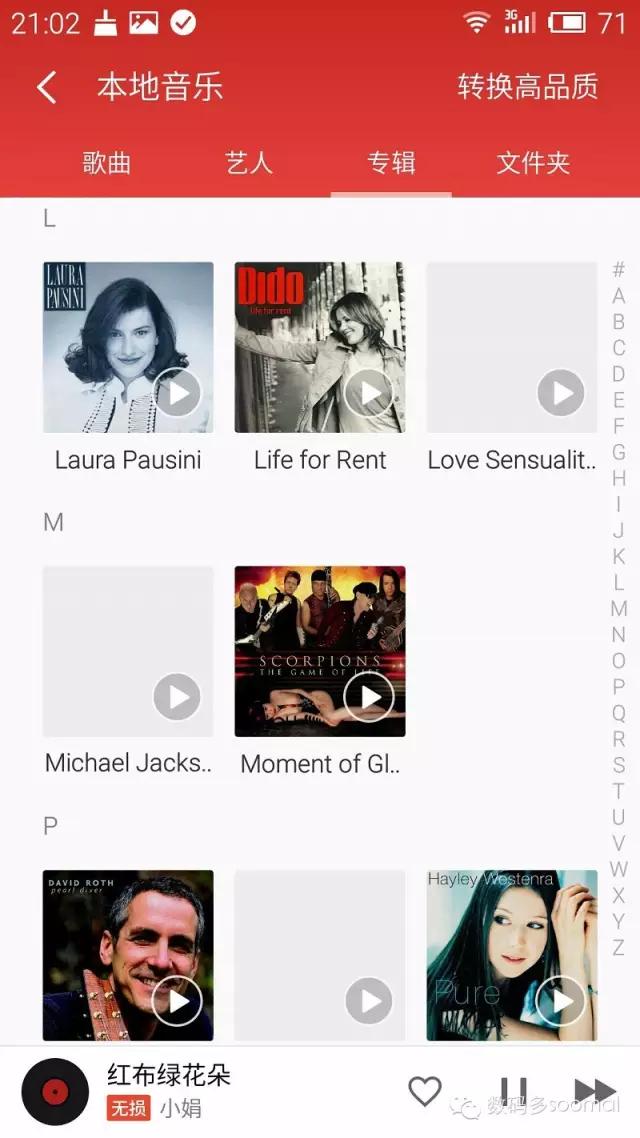Select the 专辑 tab
Image resolution: width=640 pixels, height=1138 pixels.
coord(391,163)
